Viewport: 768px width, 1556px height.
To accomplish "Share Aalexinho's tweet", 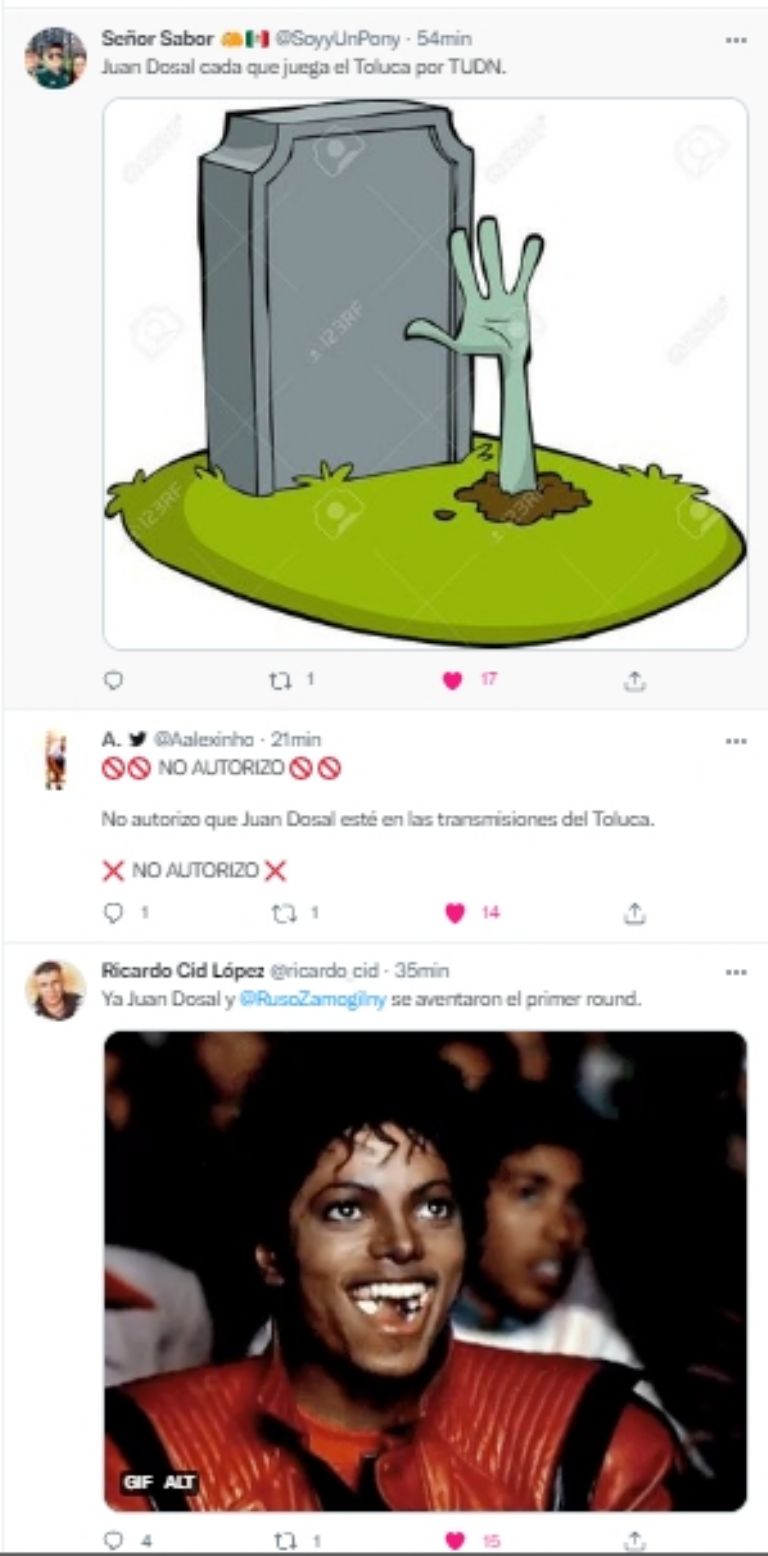I will (634, 913).
